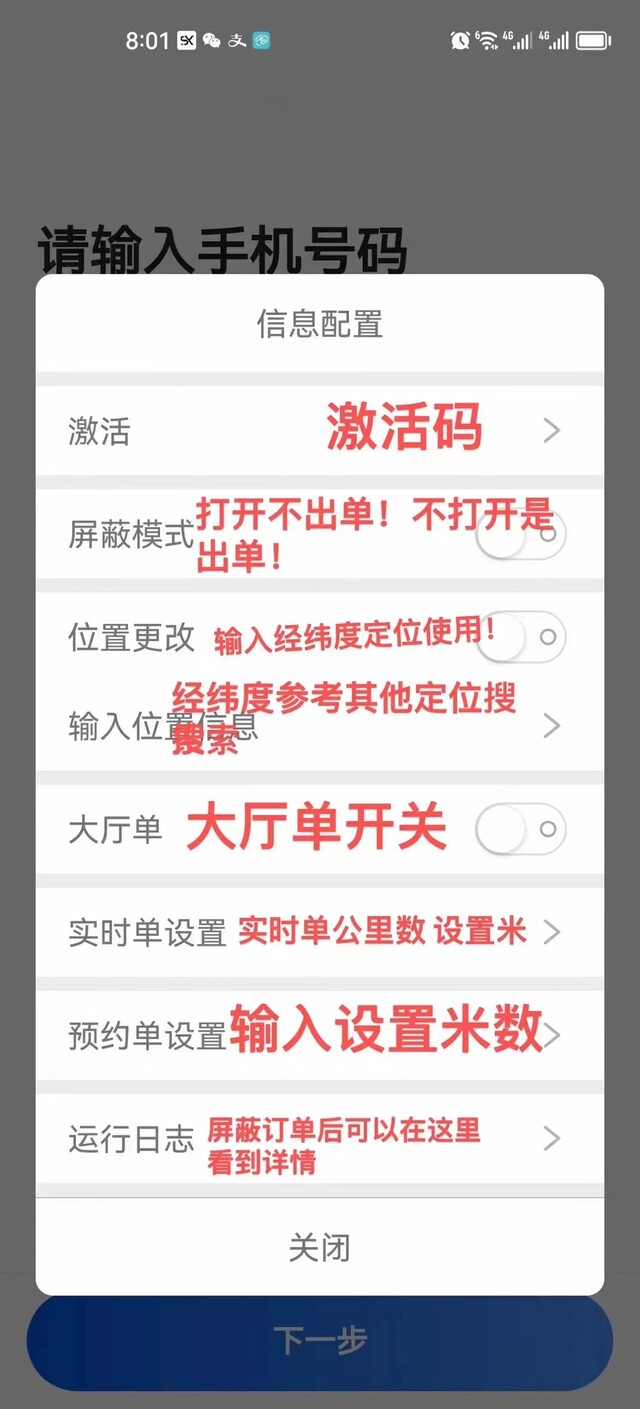Dismiss the dialog with 关闭
The width and height of the screenshot is (640, 1409).
tap(320, 1248)
